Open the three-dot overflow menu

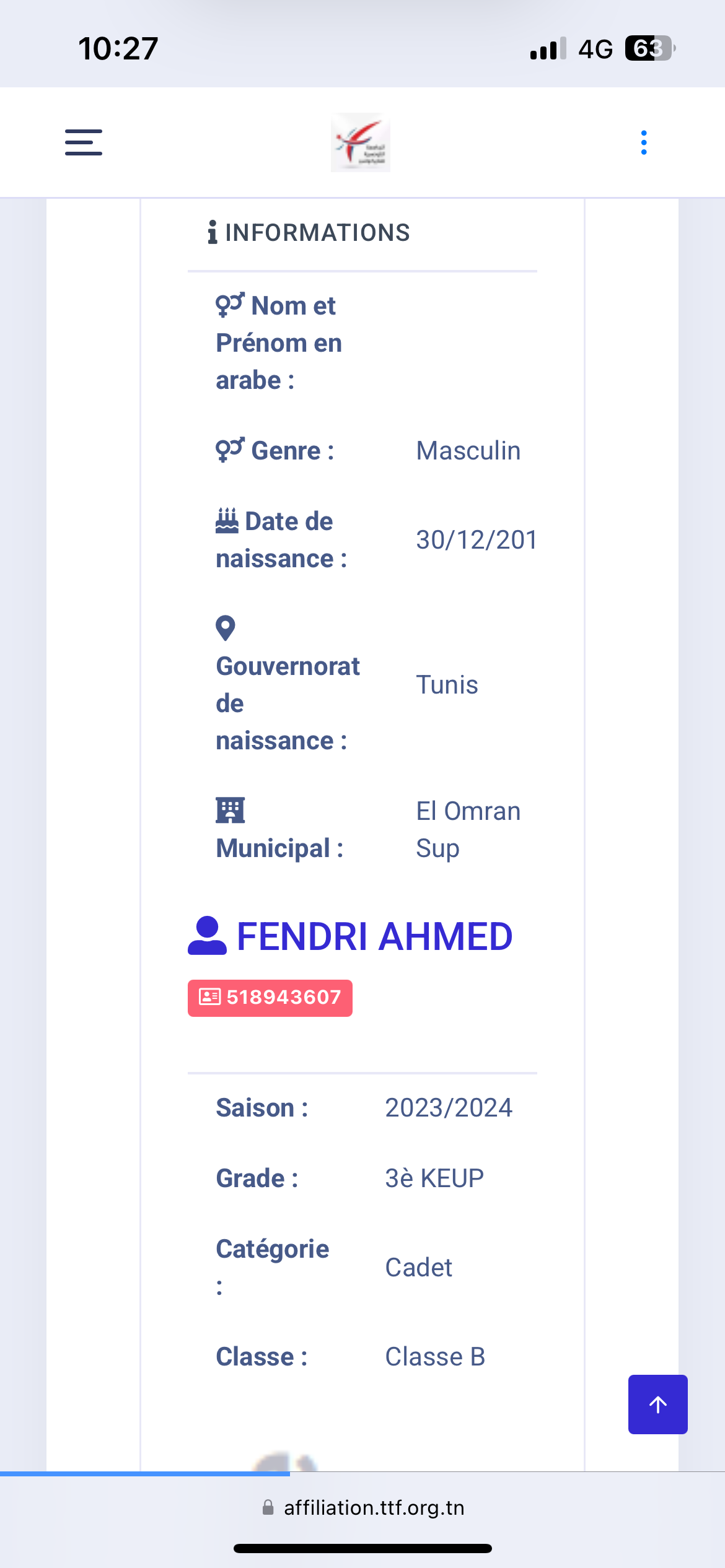coord(644,142)
